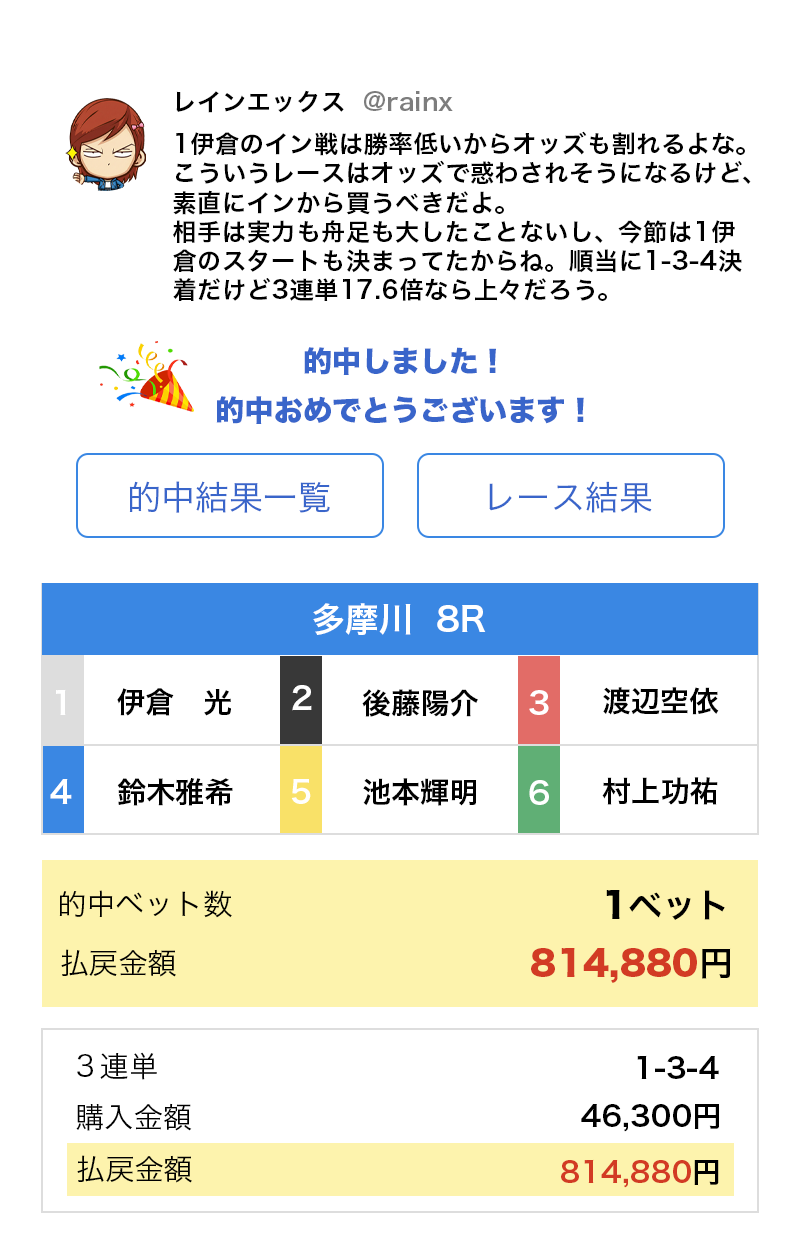Select racer number 5 yellow badge
Viewport: 800px width, 1250px height.
tap(300, 790)
